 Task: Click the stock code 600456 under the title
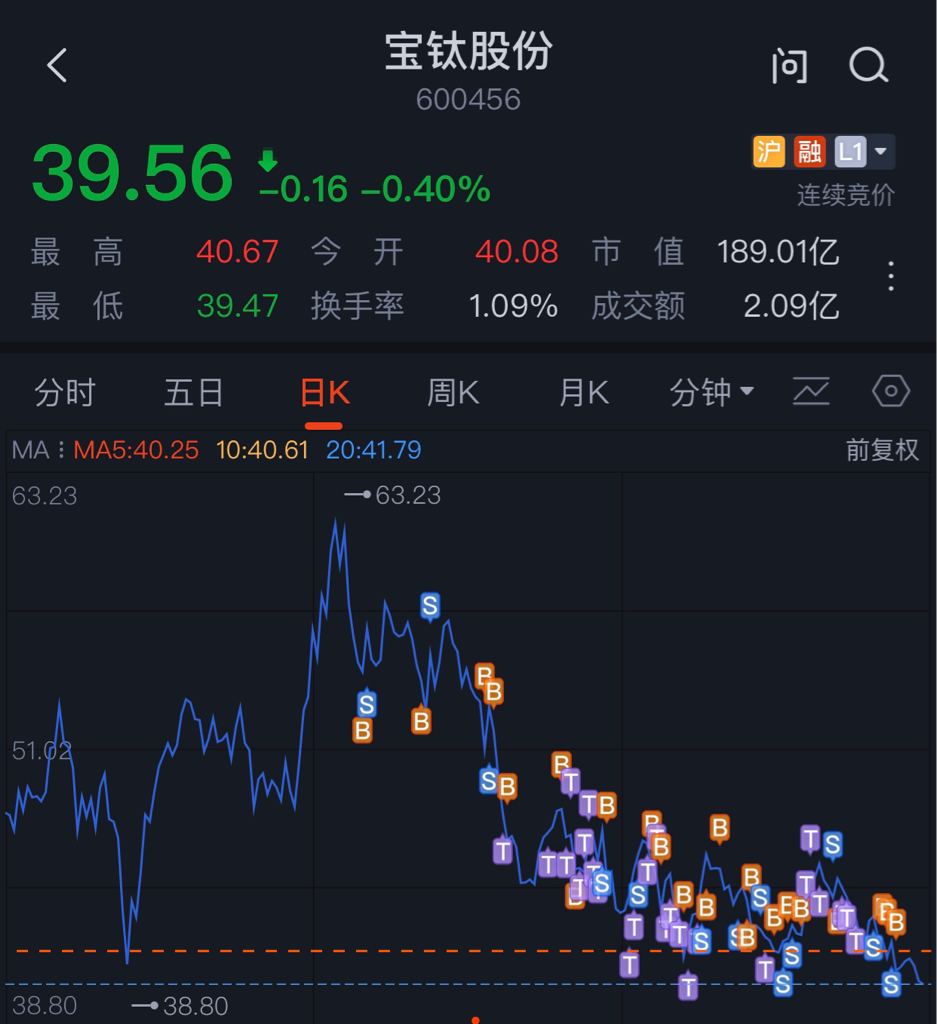pyautogui.click(x=468, y=99)
